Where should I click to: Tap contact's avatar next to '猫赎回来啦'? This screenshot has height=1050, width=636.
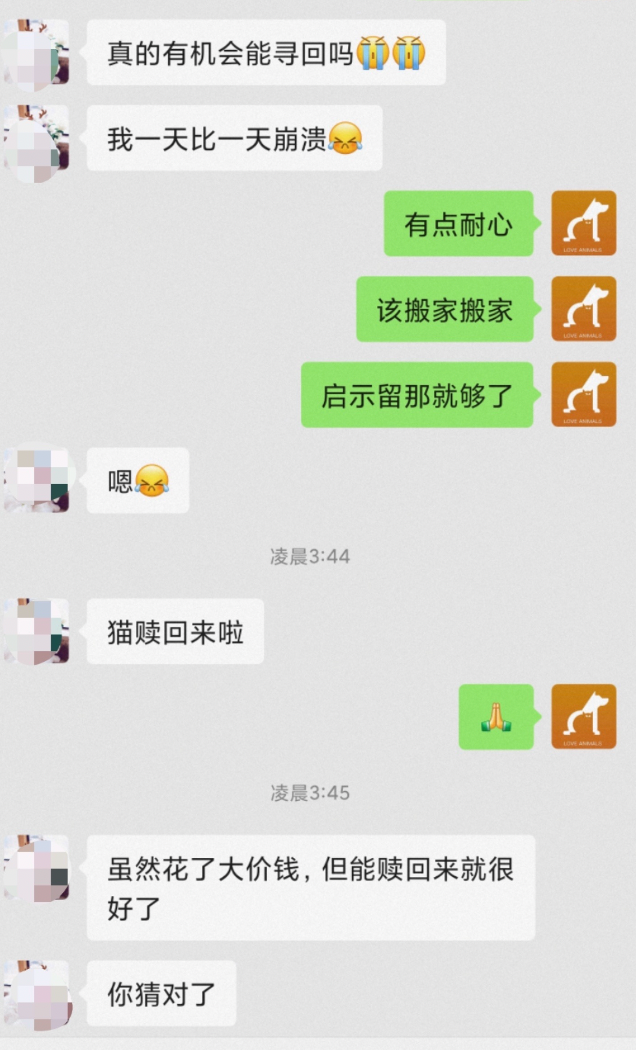pos(36,631)
